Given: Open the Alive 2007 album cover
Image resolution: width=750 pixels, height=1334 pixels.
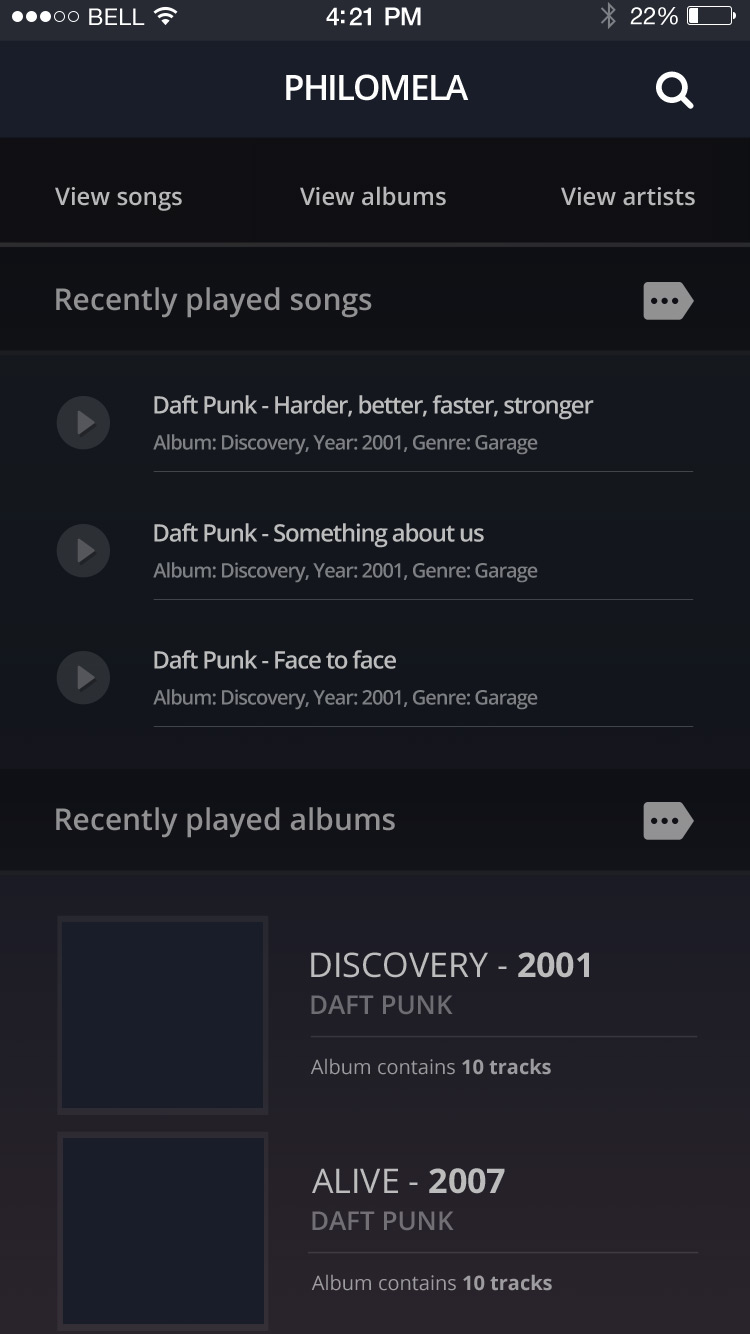Looking at the screenshot, I should [163, 1230].
